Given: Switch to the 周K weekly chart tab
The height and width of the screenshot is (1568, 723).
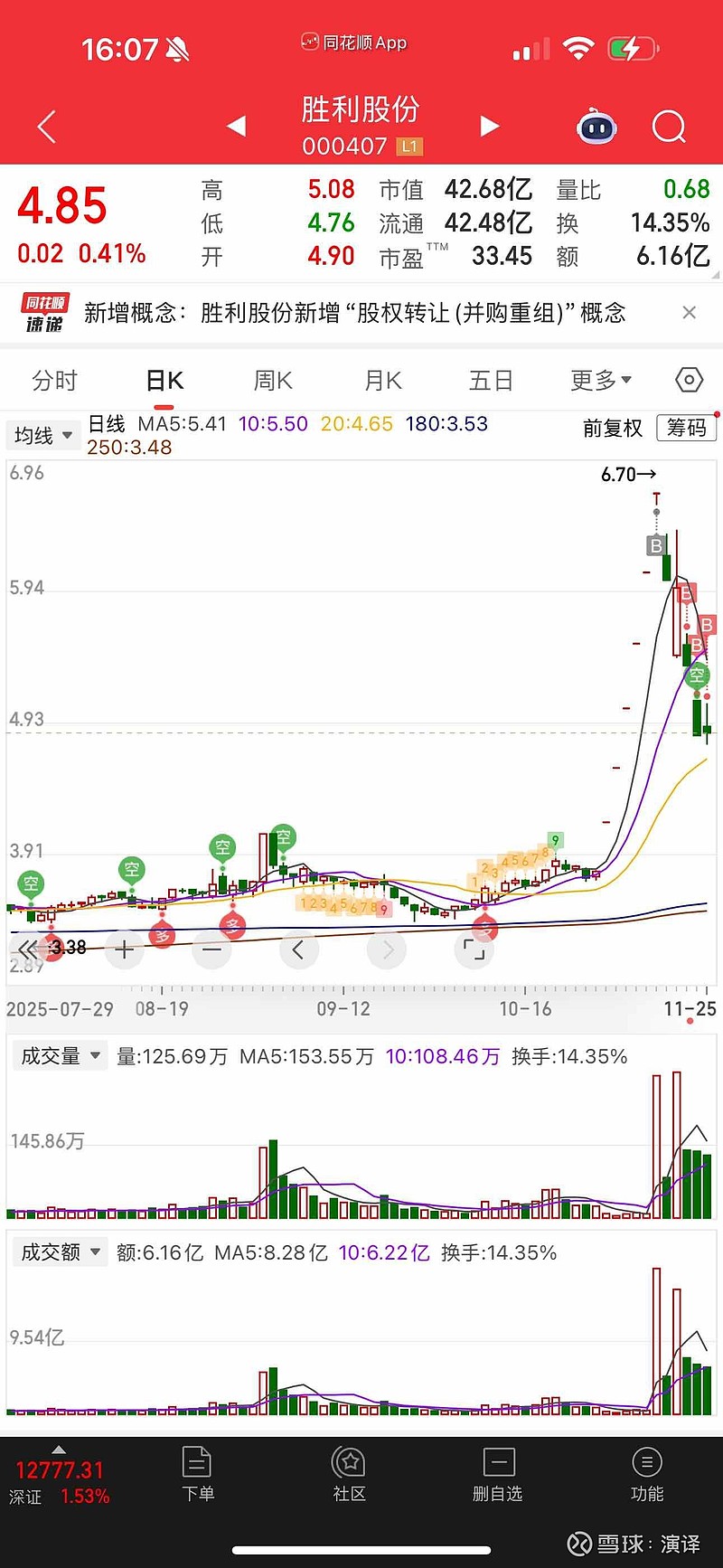Looking at the screenshot, I should 273,381.
